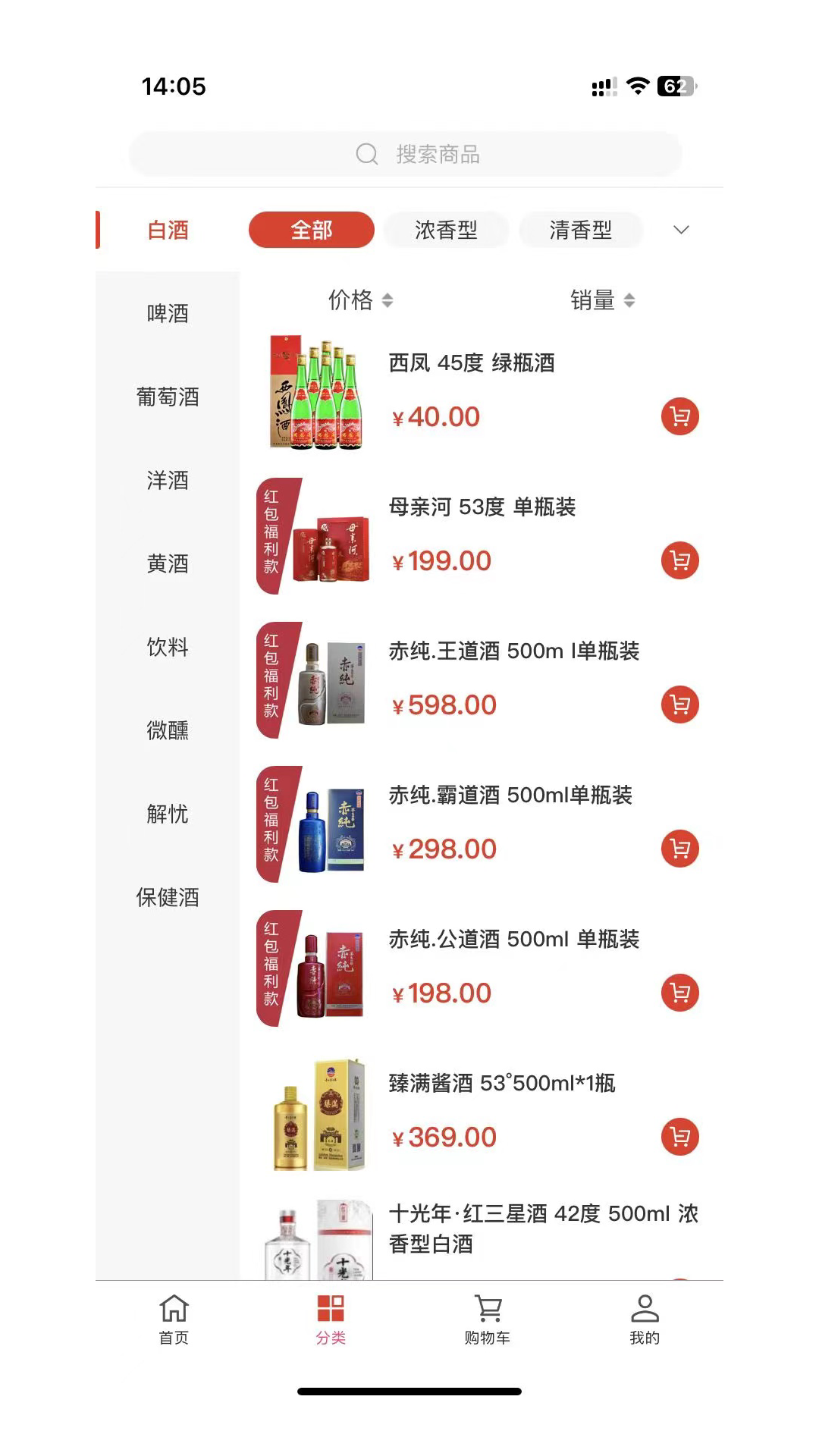Open the 我的 profile tab
819x1456 pixels.
pyautogui.click(x=645, y=1319)
